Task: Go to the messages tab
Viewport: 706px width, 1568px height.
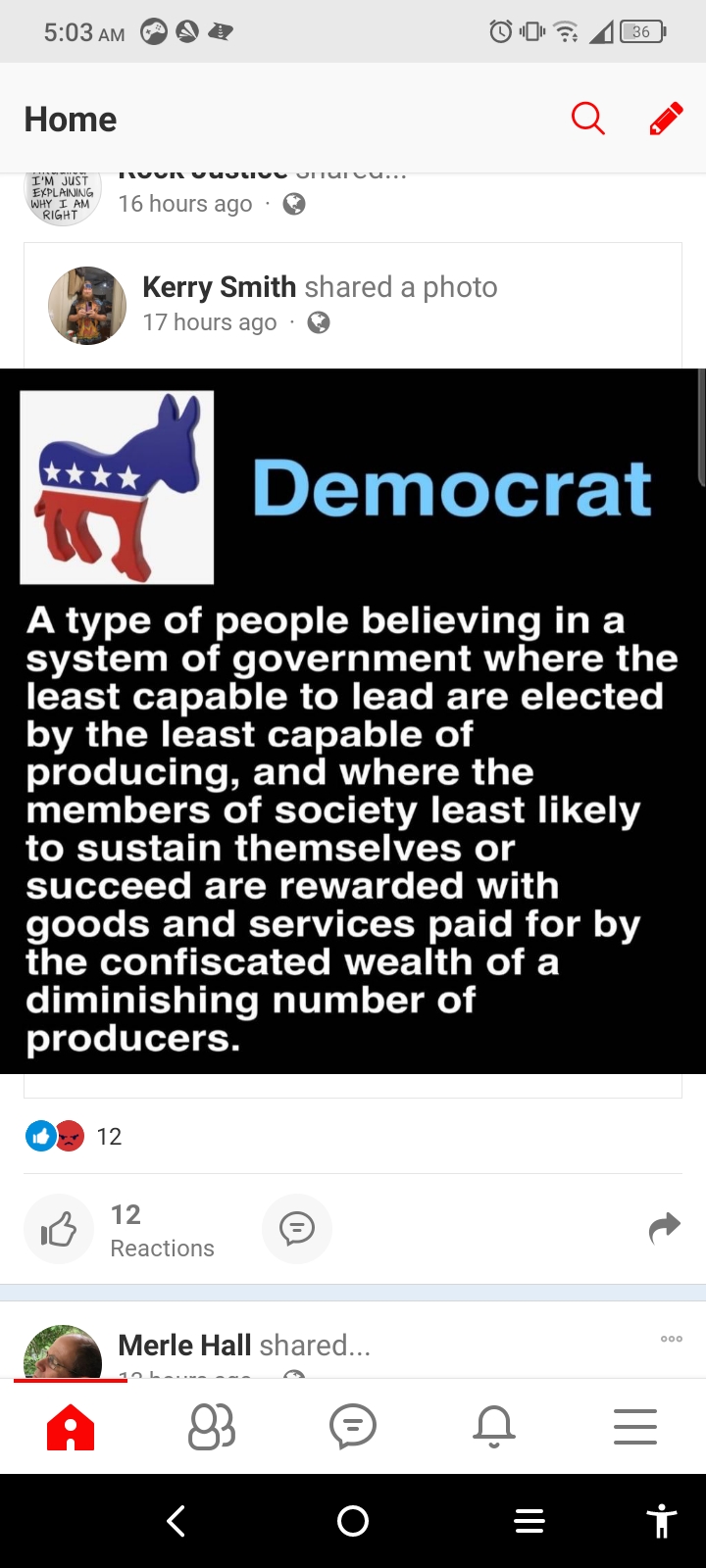Action: coord(353,1426)
